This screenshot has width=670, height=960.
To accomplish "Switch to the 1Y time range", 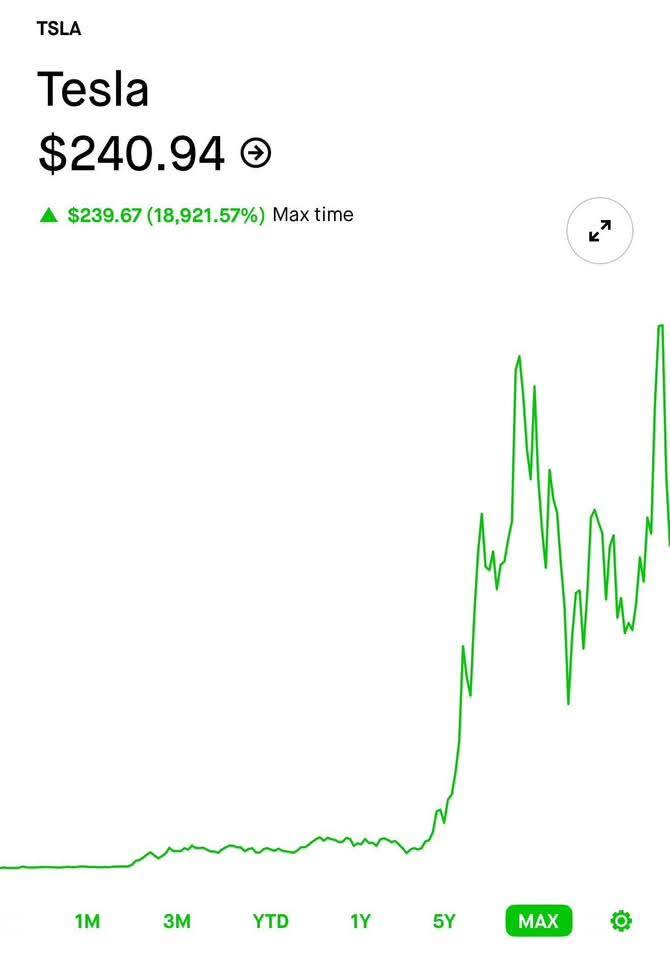I will click(360, 921).
